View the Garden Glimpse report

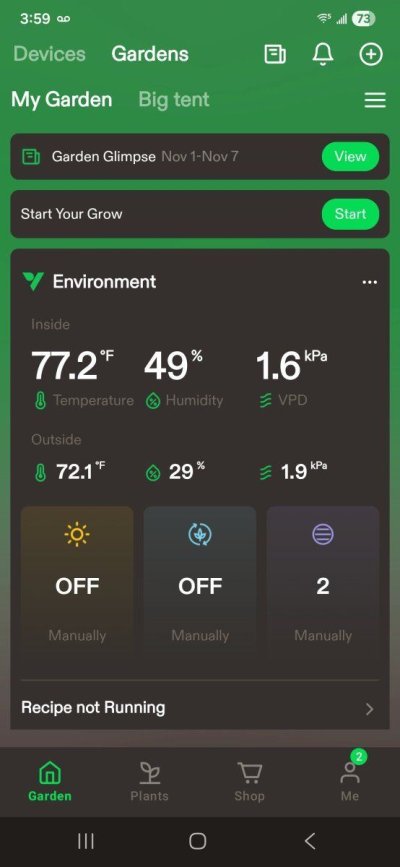[x=350, y=156]
